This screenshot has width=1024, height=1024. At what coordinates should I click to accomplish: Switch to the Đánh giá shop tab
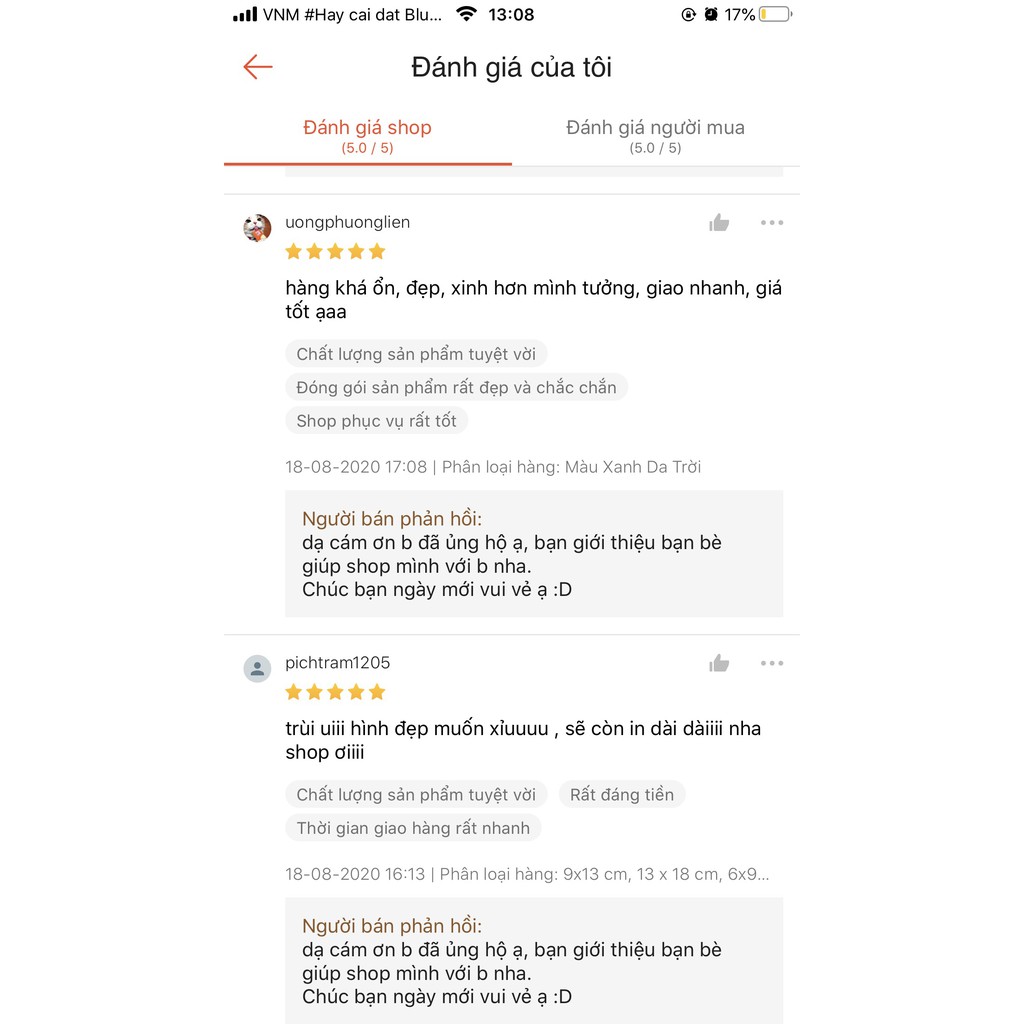coord(368,136)
